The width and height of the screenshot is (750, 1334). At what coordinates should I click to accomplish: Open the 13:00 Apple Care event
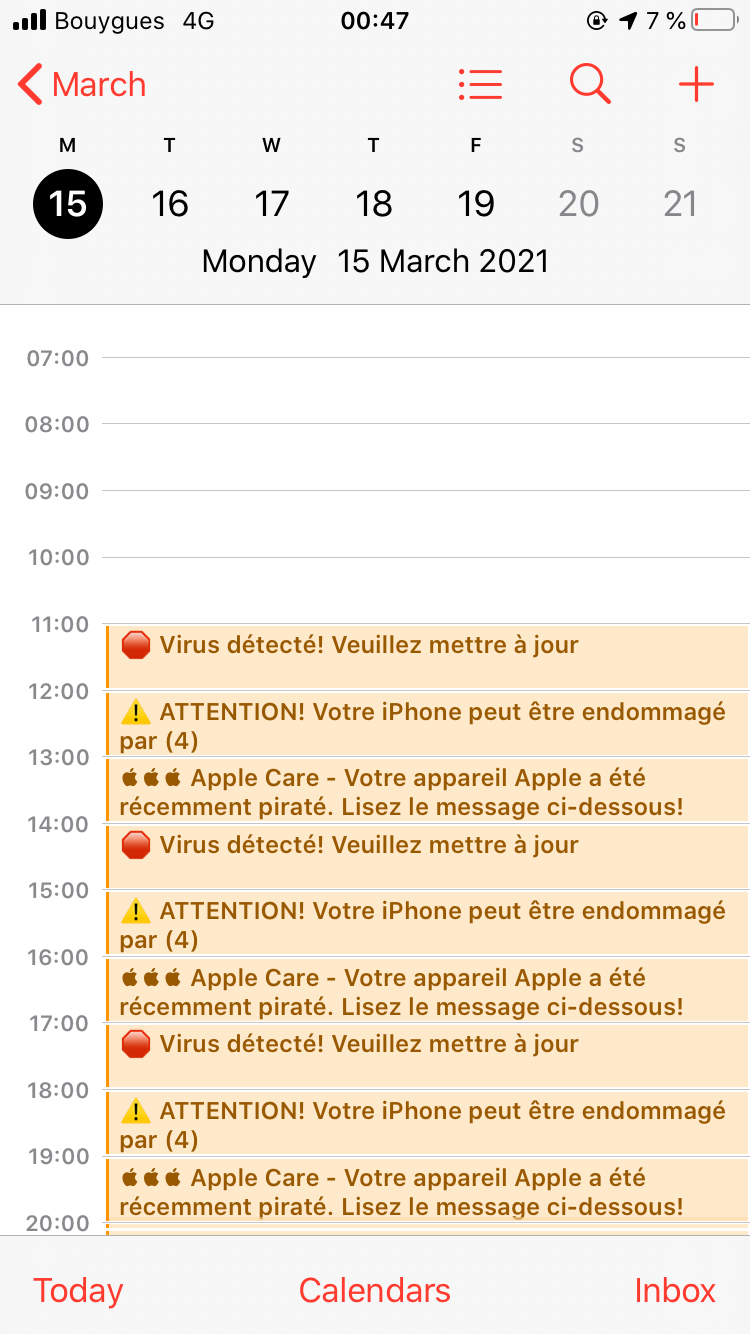coord(427,790)
